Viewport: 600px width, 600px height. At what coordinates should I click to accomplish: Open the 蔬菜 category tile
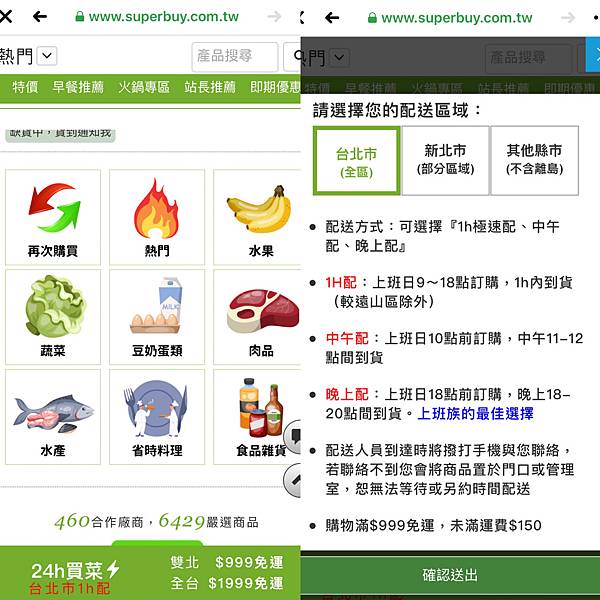point(53,316)
